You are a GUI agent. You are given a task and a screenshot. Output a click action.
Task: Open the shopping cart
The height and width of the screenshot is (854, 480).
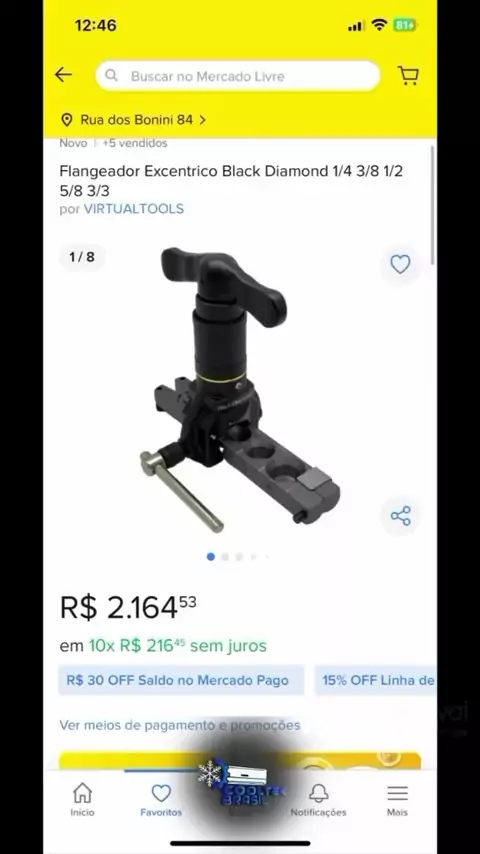pos(408,75)
